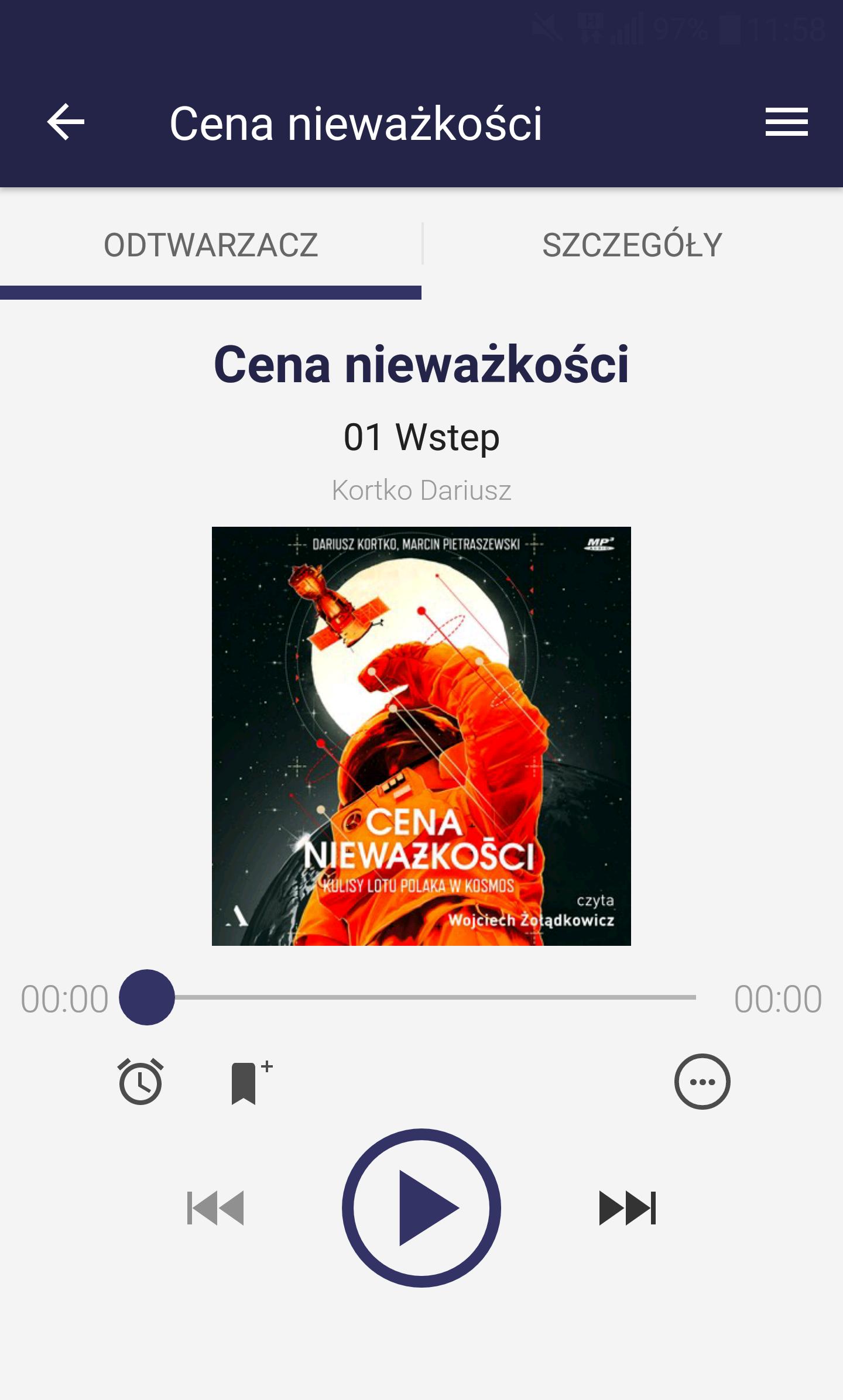The width and height of the screenshot is (843, 1400).
Task: Go back using the top-left arrow
Action: coord(66,122)
